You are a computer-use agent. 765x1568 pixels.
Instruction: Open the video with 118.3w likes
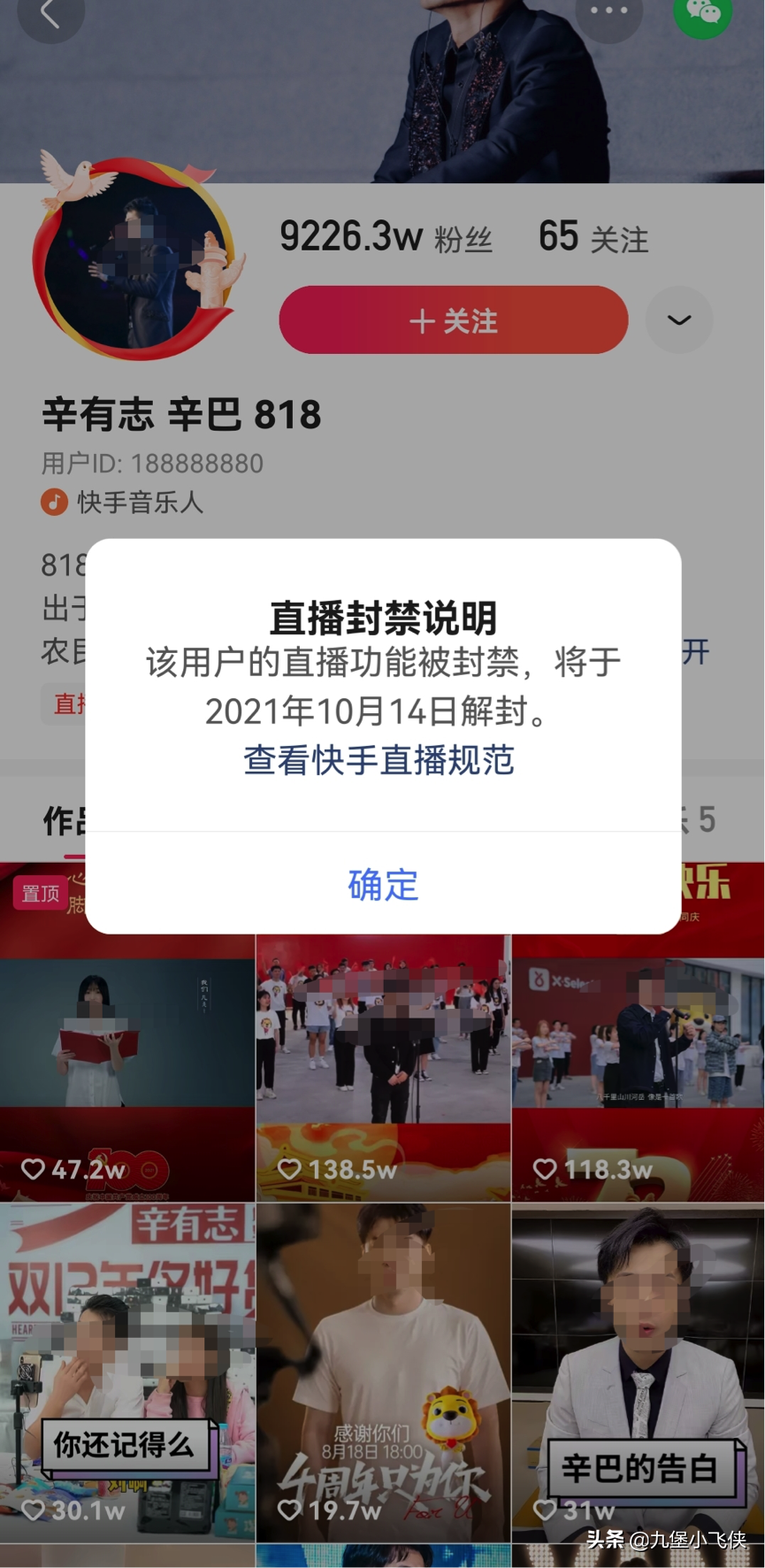click(639, 1071)
